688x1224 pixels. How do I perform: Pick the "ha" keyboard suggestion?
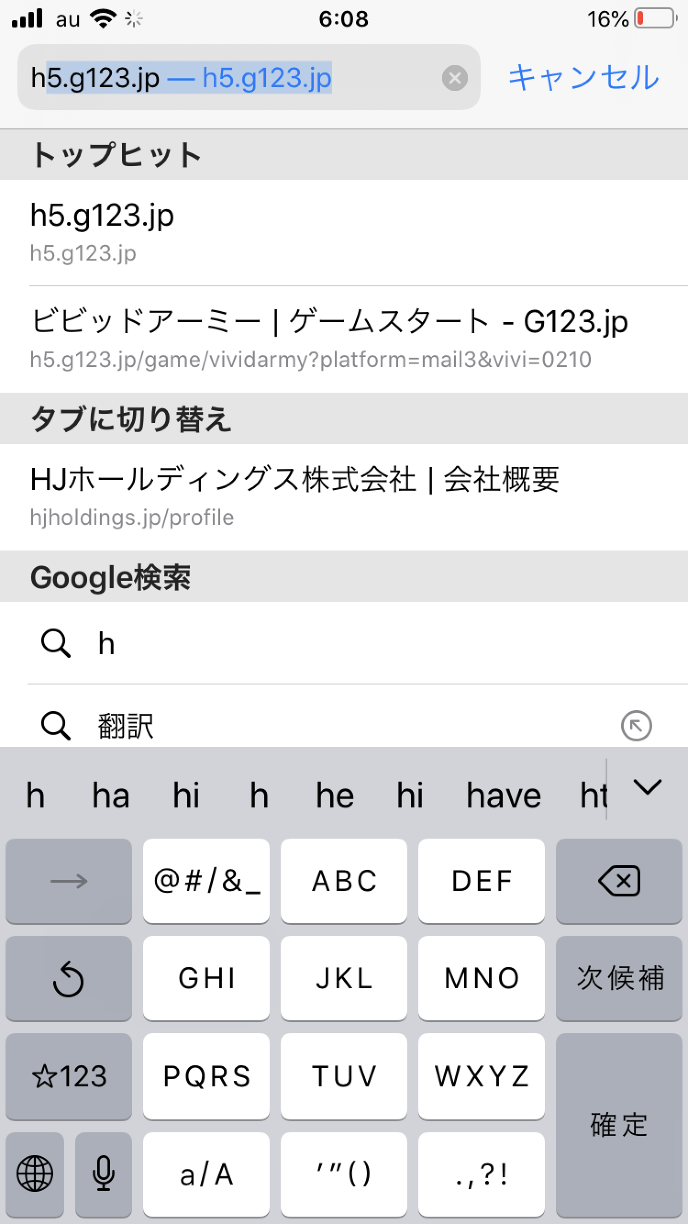(110, 796)
